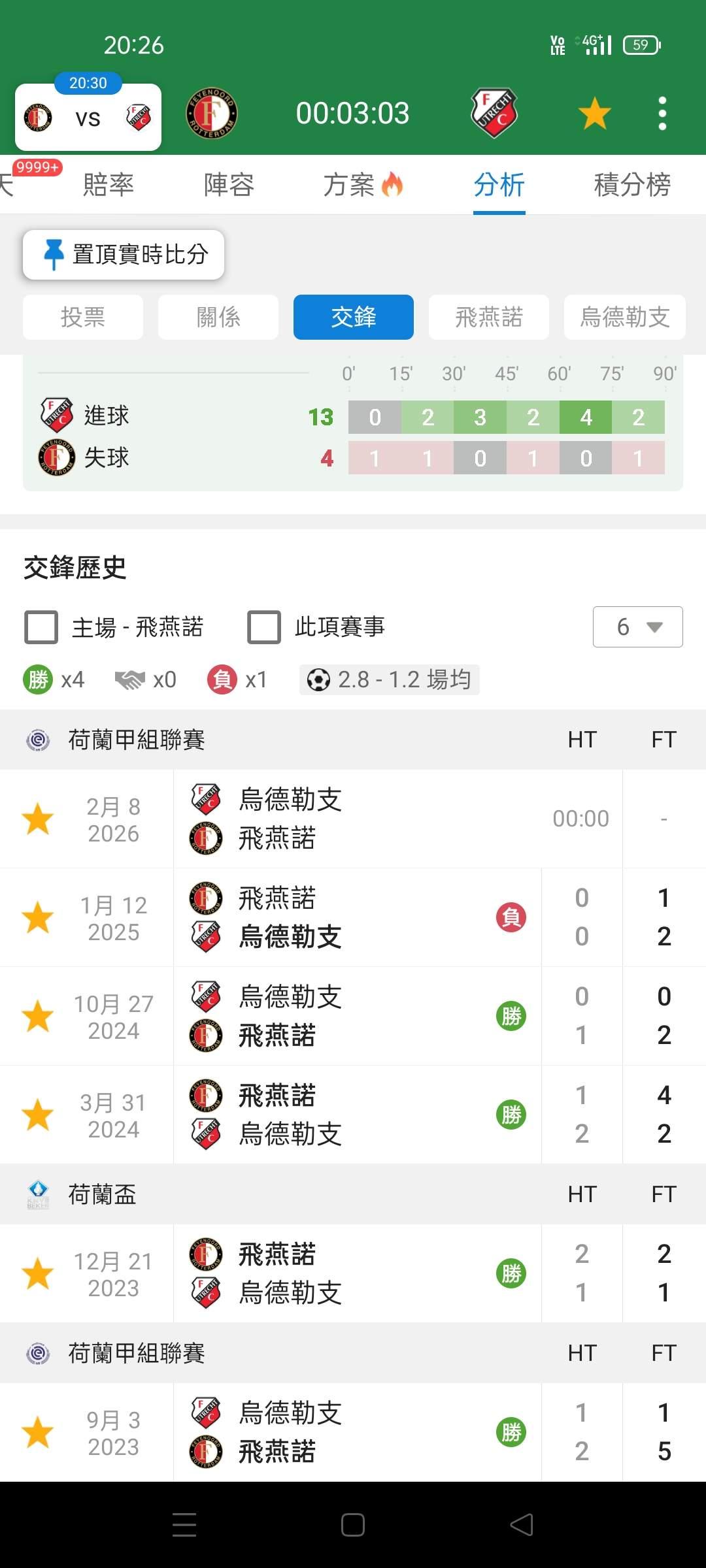
Task: Open the 1月 12 2025 match row
Action: (353, 917)
